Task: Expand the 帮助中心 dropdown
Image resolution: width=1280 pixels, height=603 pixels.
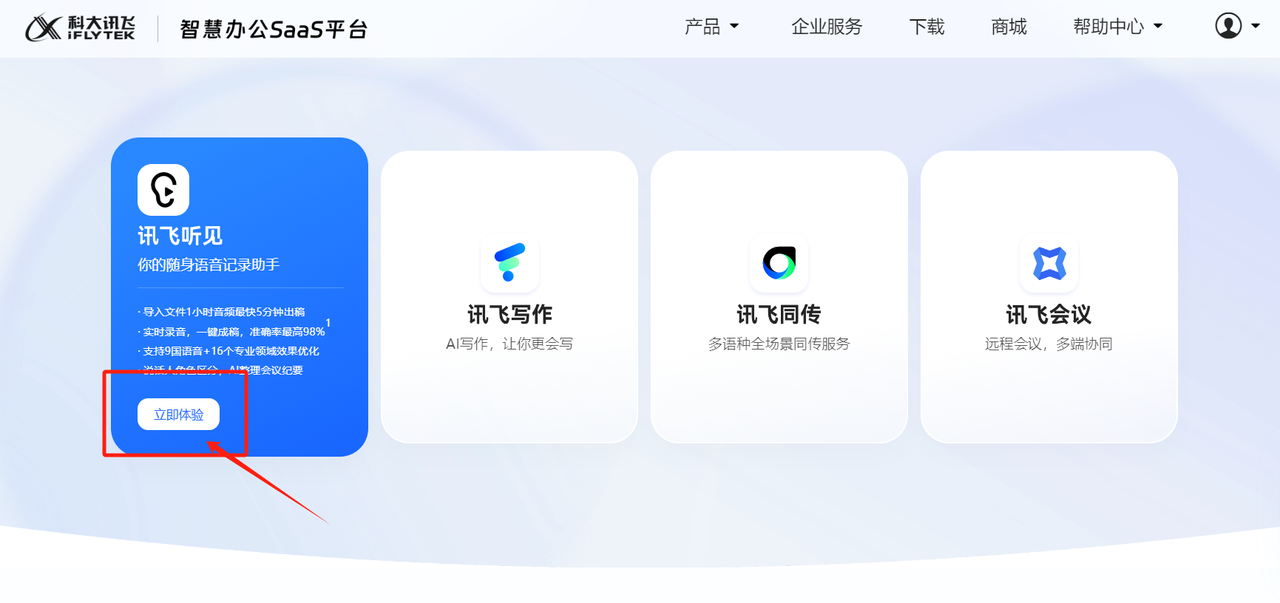Action: (x=1117, y=27)
